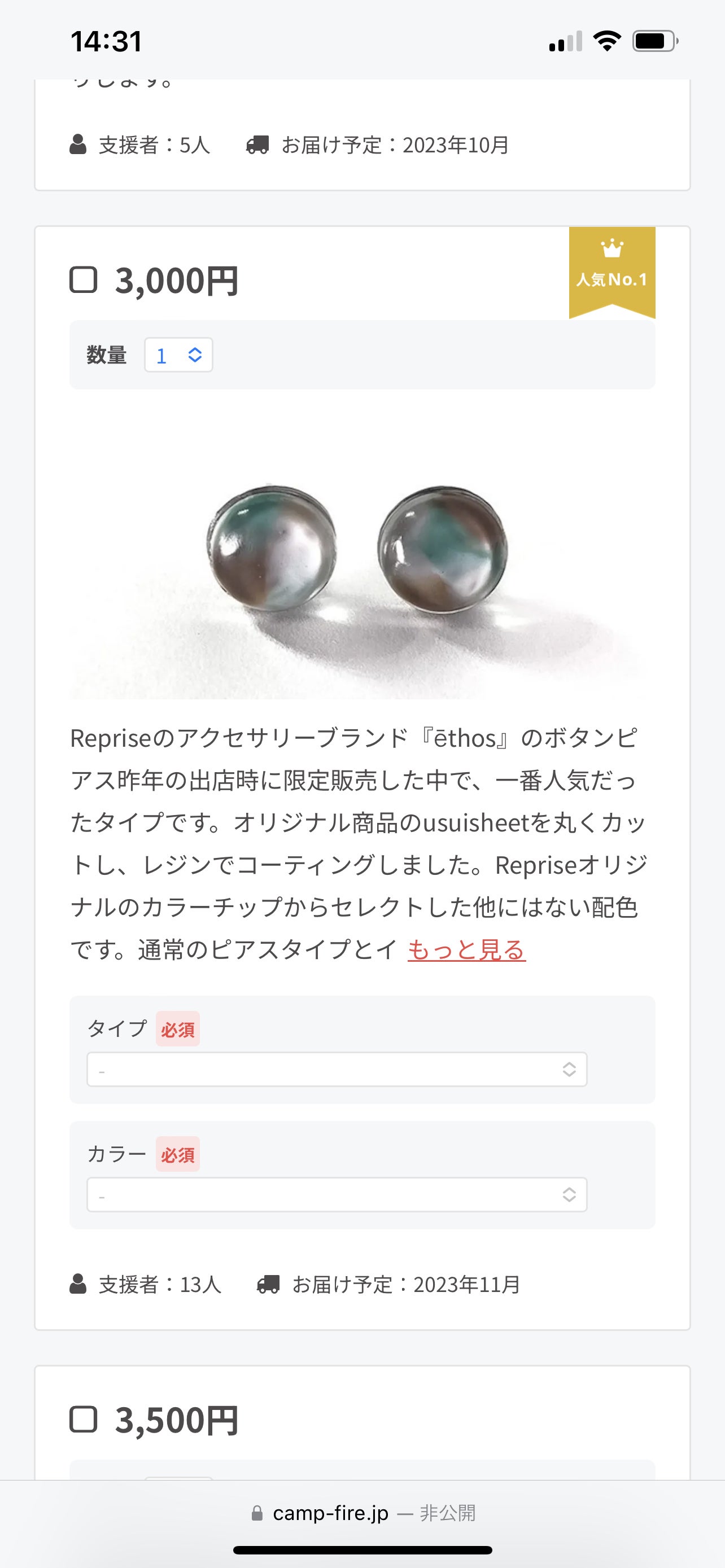Open the 数量 quantity dropdown
The height and width of the screenshot is (1568, 725).
point(178,355)
